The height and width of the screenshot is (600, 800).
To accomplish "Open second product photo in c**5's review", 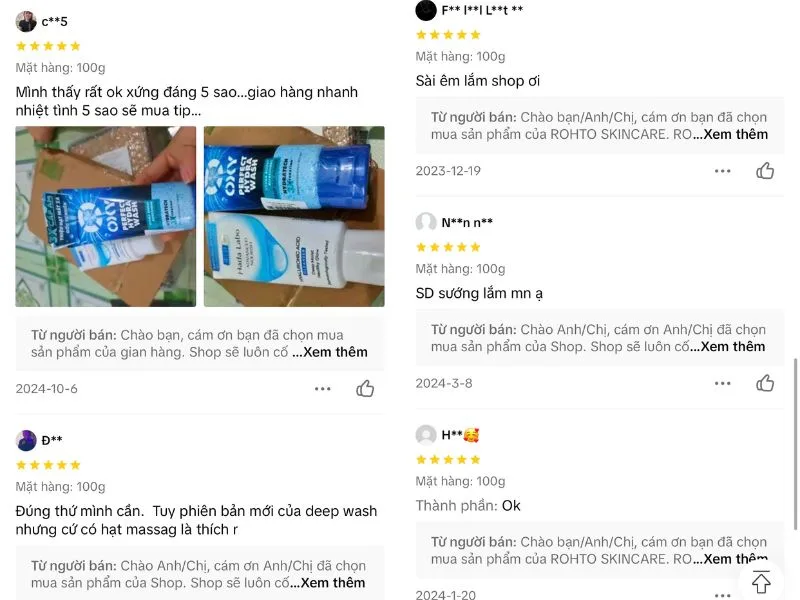I will [x=294, y=216].
